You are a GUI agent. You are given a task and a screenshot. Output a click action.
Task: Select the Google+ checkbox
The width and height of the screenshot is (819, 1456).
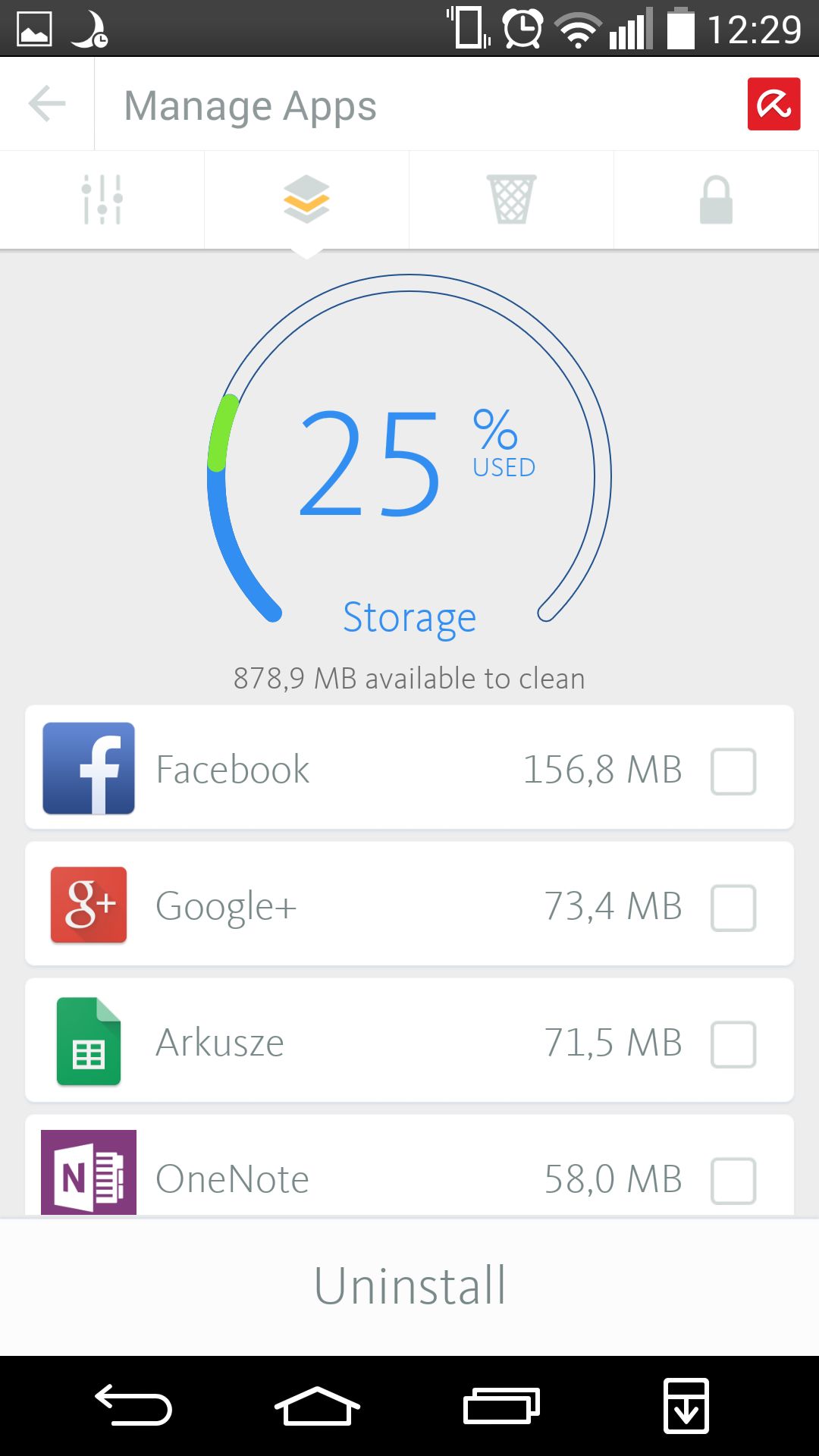click(733, 908)
